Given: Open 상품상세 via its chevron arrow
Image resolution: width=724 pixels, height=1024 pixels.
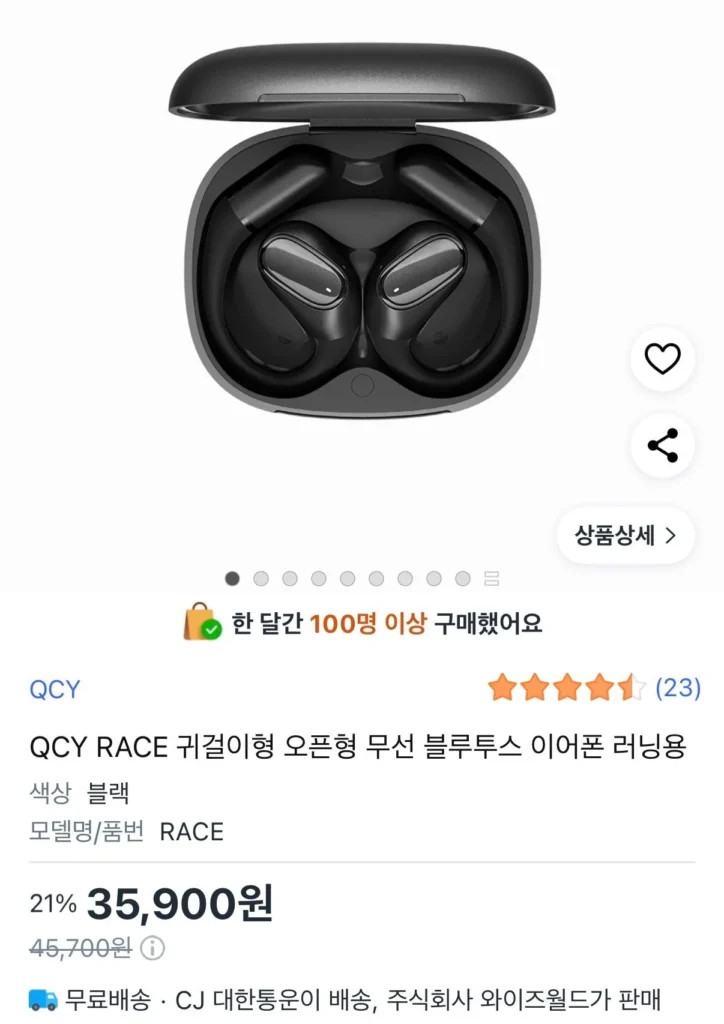Looking at the screenshot, I should [672, 537].
